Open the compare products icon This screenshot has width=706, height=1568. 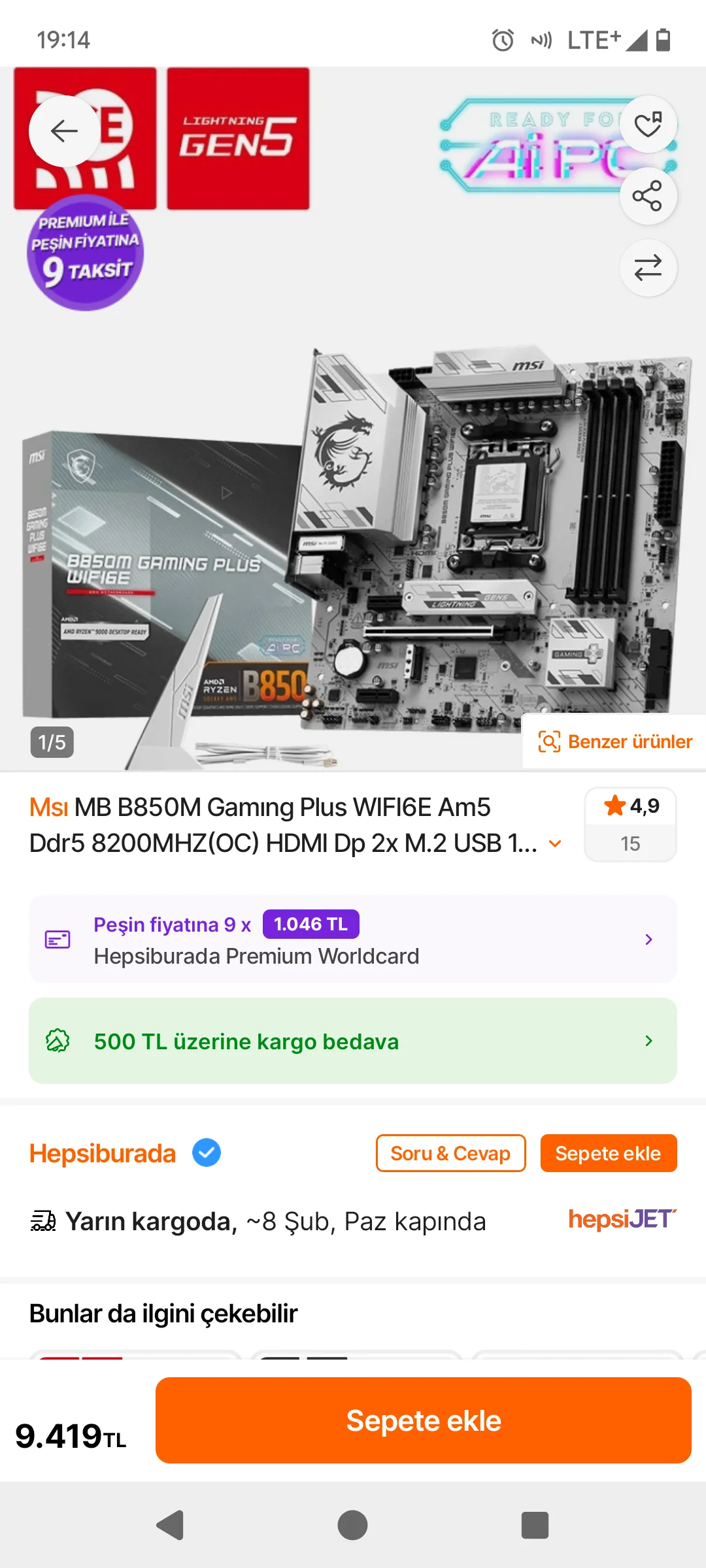click(648, 268)
